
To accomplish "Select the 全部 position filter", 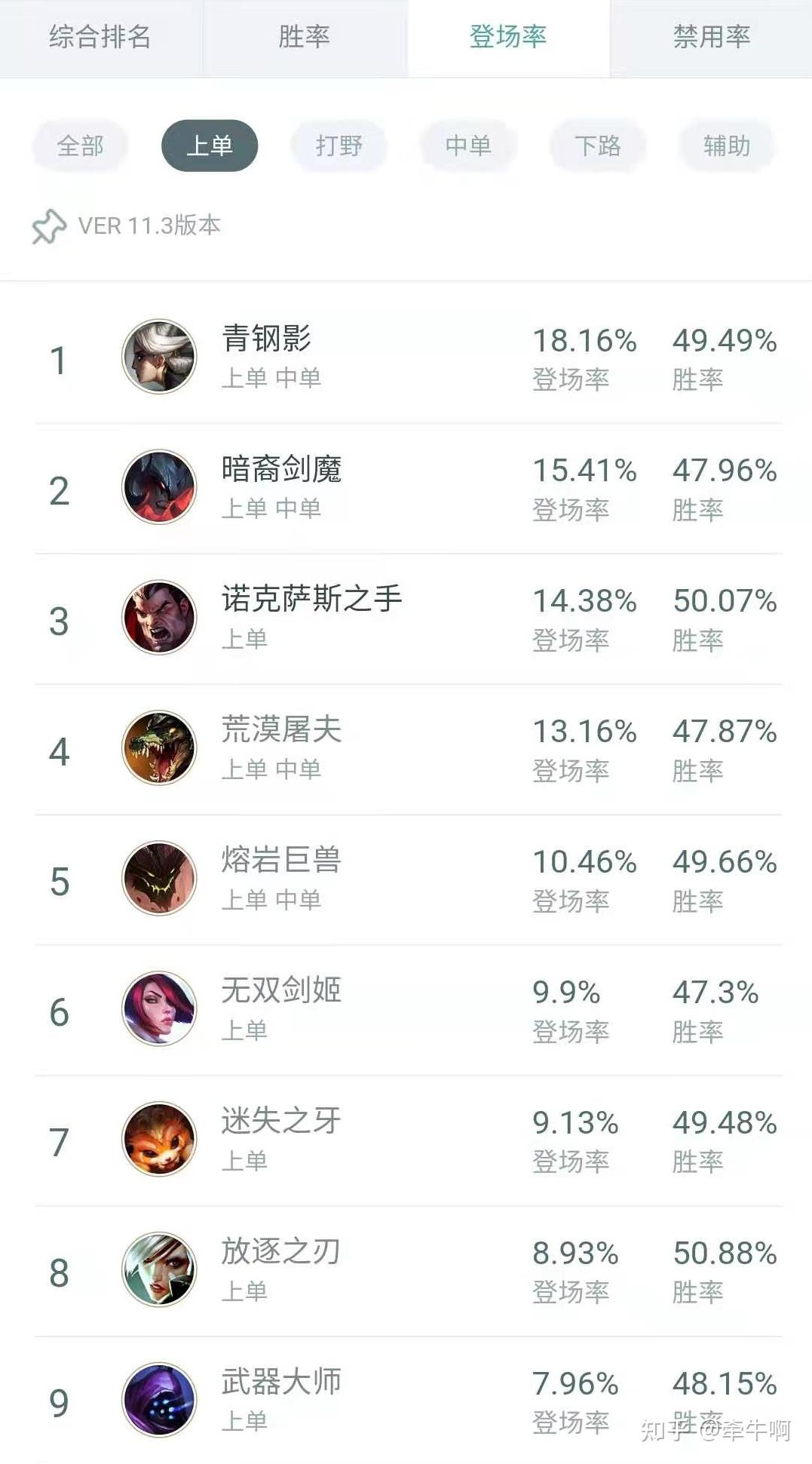I will [x=81, y=146].
